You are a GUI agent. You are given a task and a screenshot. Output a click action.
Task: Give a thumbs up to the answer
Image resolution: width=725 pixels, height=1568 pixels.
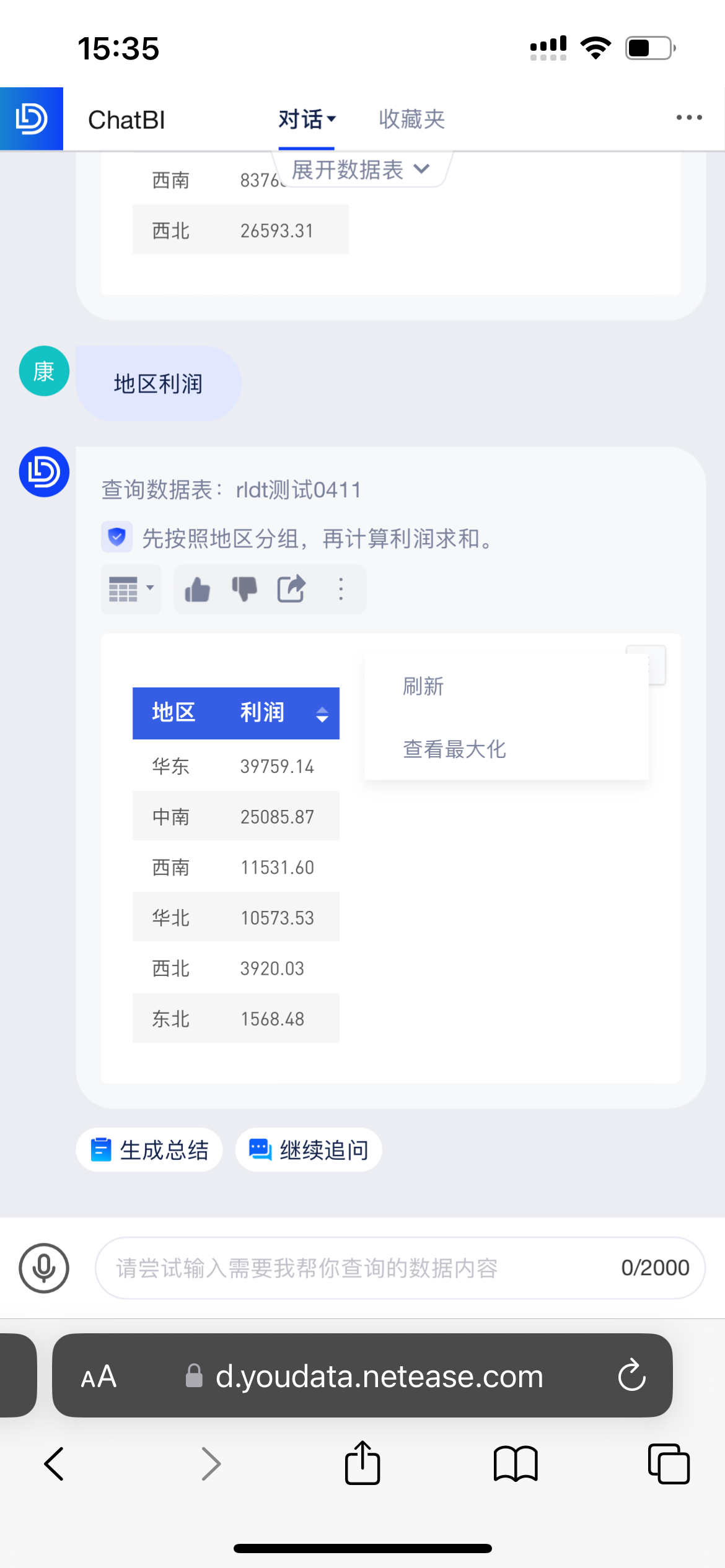point(198,589)
